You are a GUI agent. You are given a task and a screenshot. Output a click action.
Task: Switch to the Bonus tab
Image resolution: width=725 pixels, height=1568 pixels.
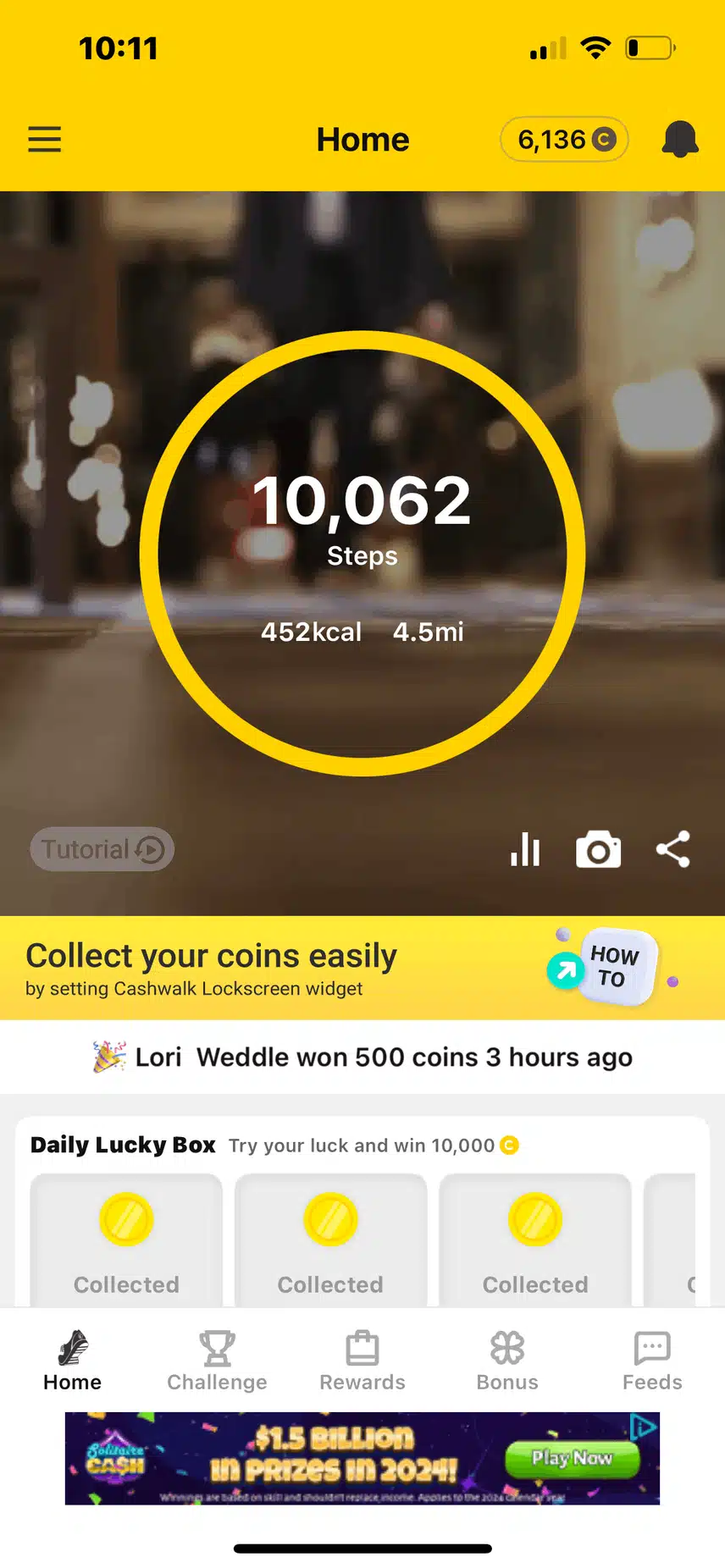click(507, 1361)
